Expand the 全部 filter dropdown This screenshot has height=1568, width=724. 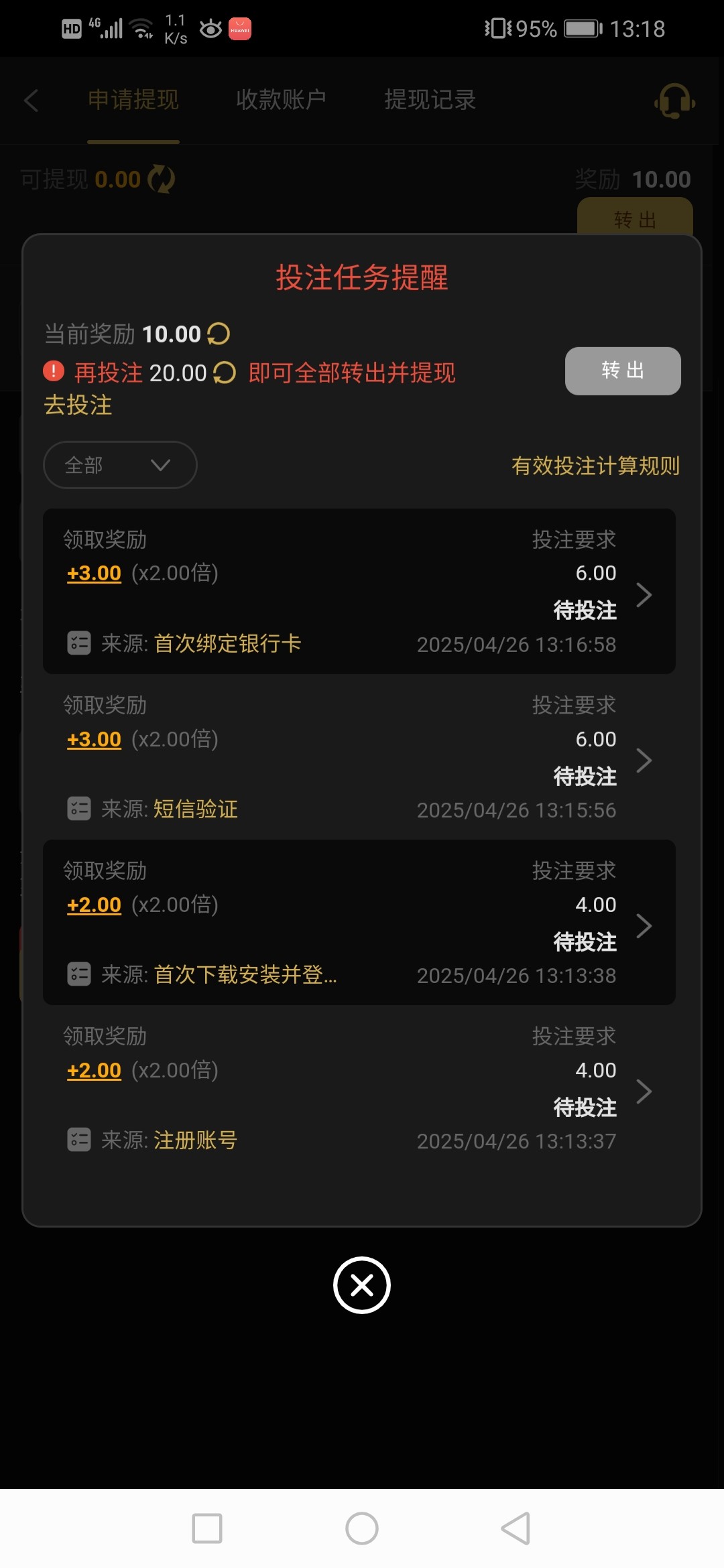[120, 465]
